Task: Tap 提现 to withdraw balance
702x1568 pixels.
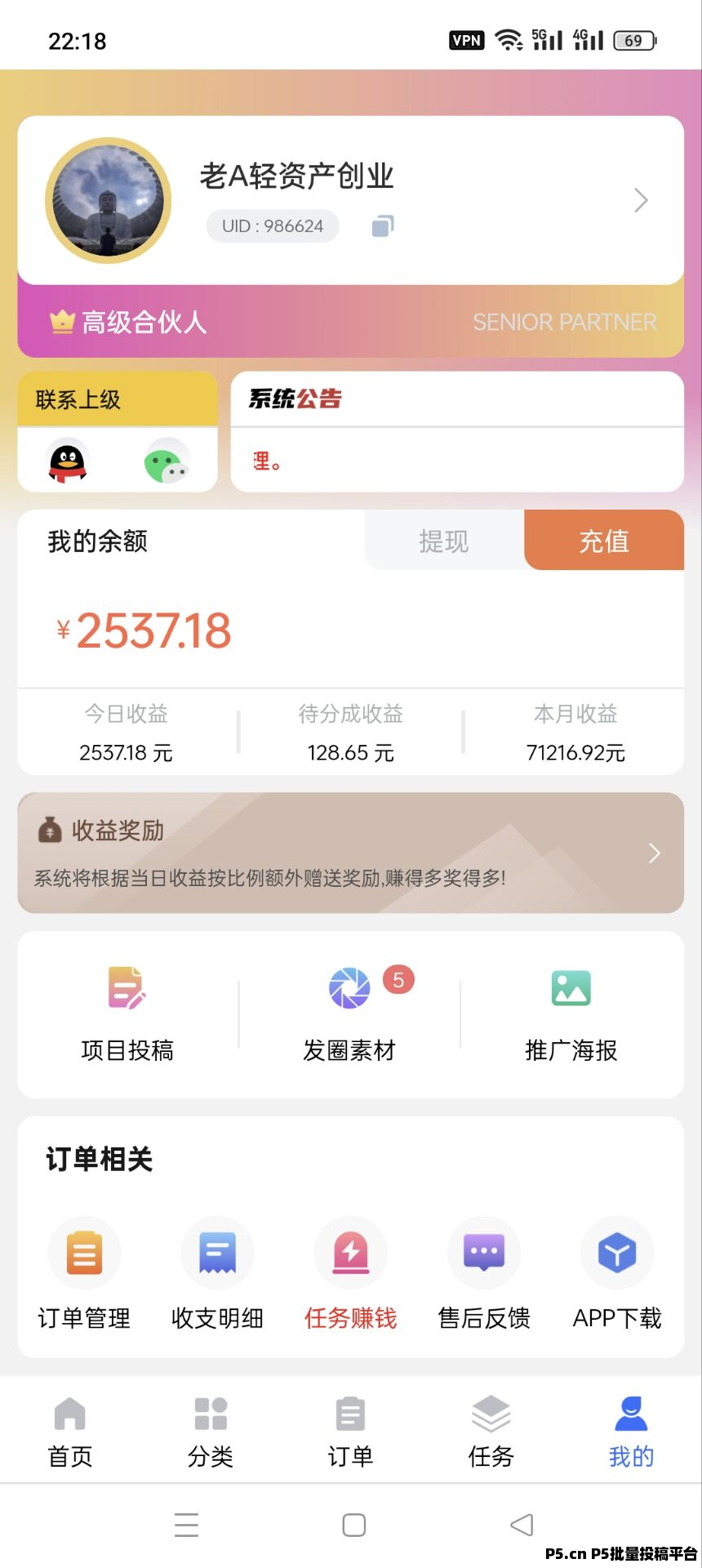Action: (444, 541)
